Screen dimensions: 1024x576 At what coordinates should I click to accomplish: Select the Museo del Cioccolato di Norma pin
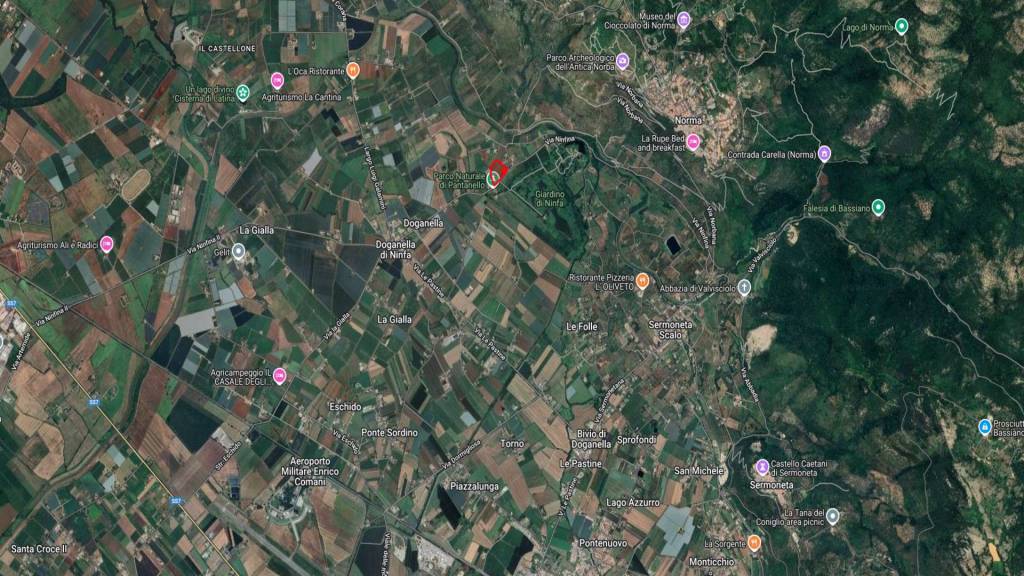[x=684, y=19]
